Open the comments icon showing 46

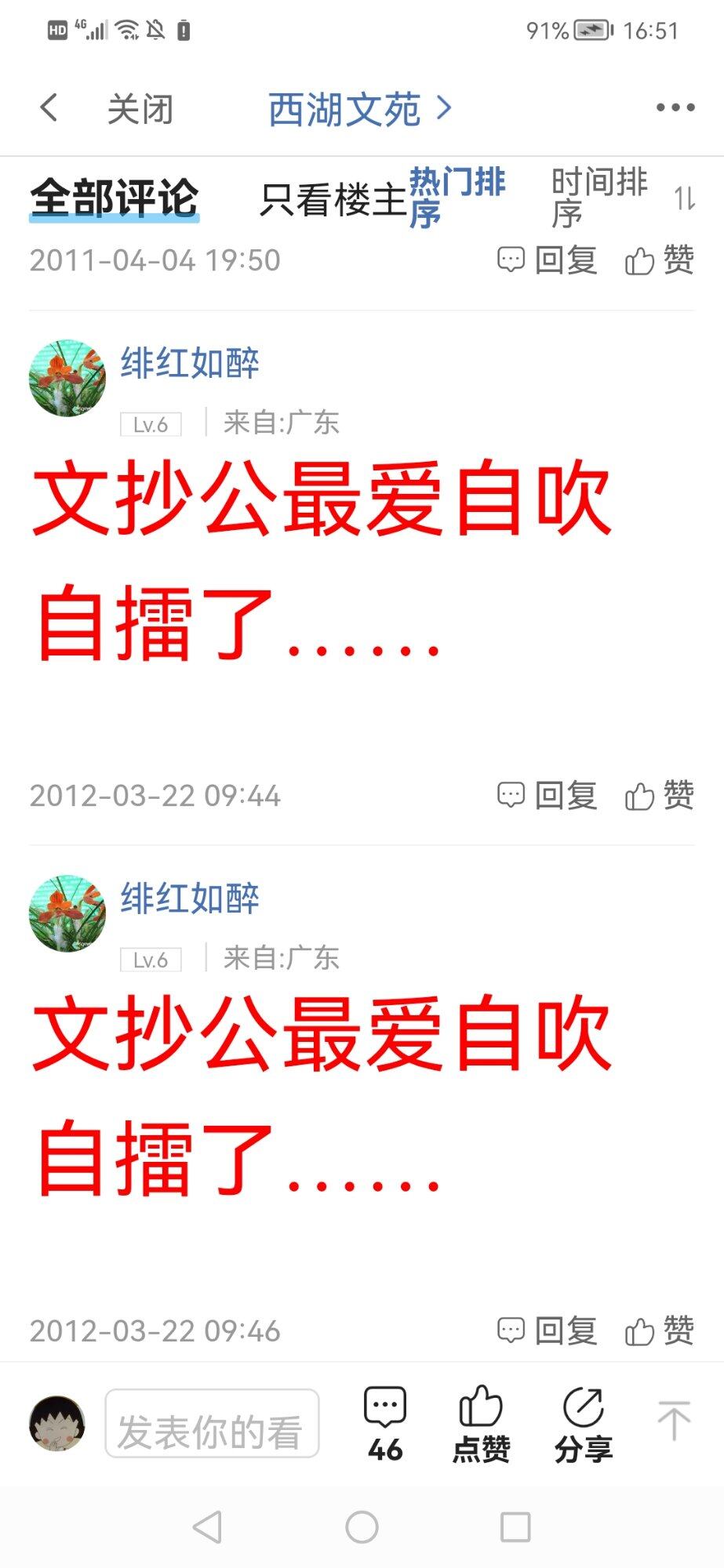385,1424
